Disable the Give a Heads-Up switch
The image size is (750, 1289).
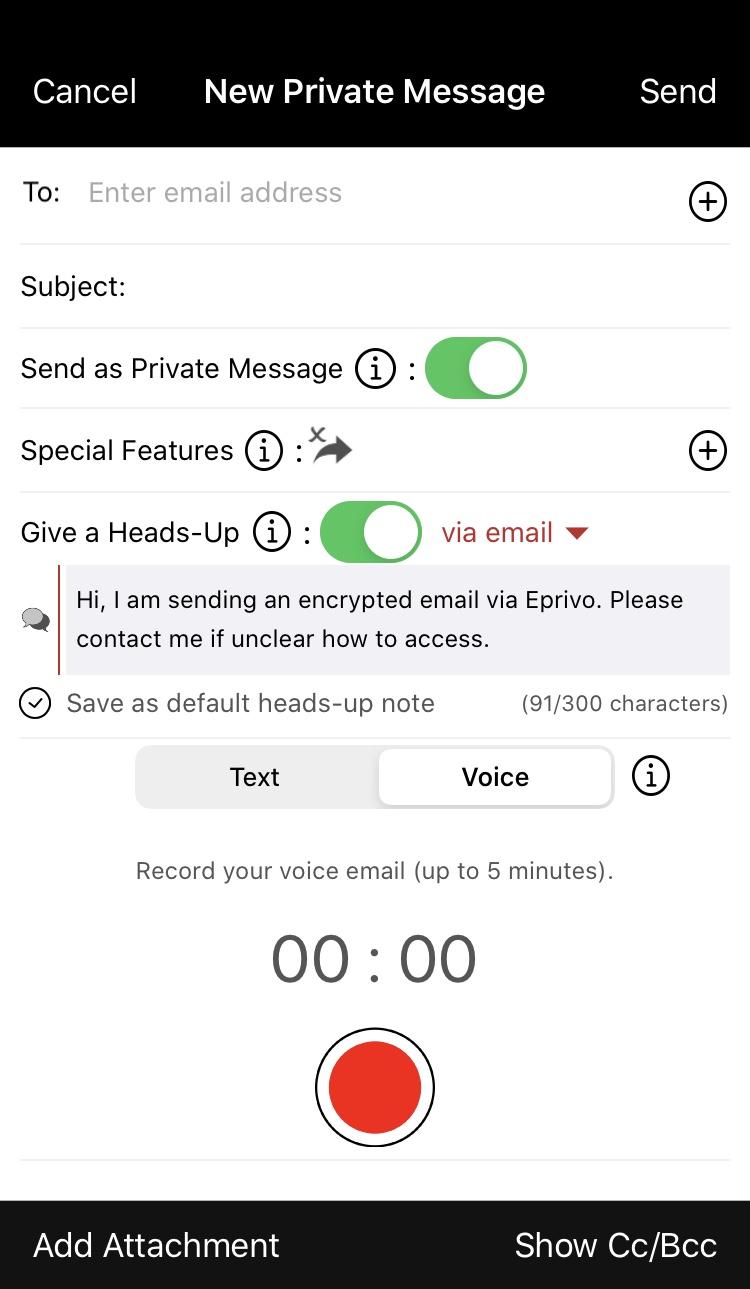pos(370,532)
